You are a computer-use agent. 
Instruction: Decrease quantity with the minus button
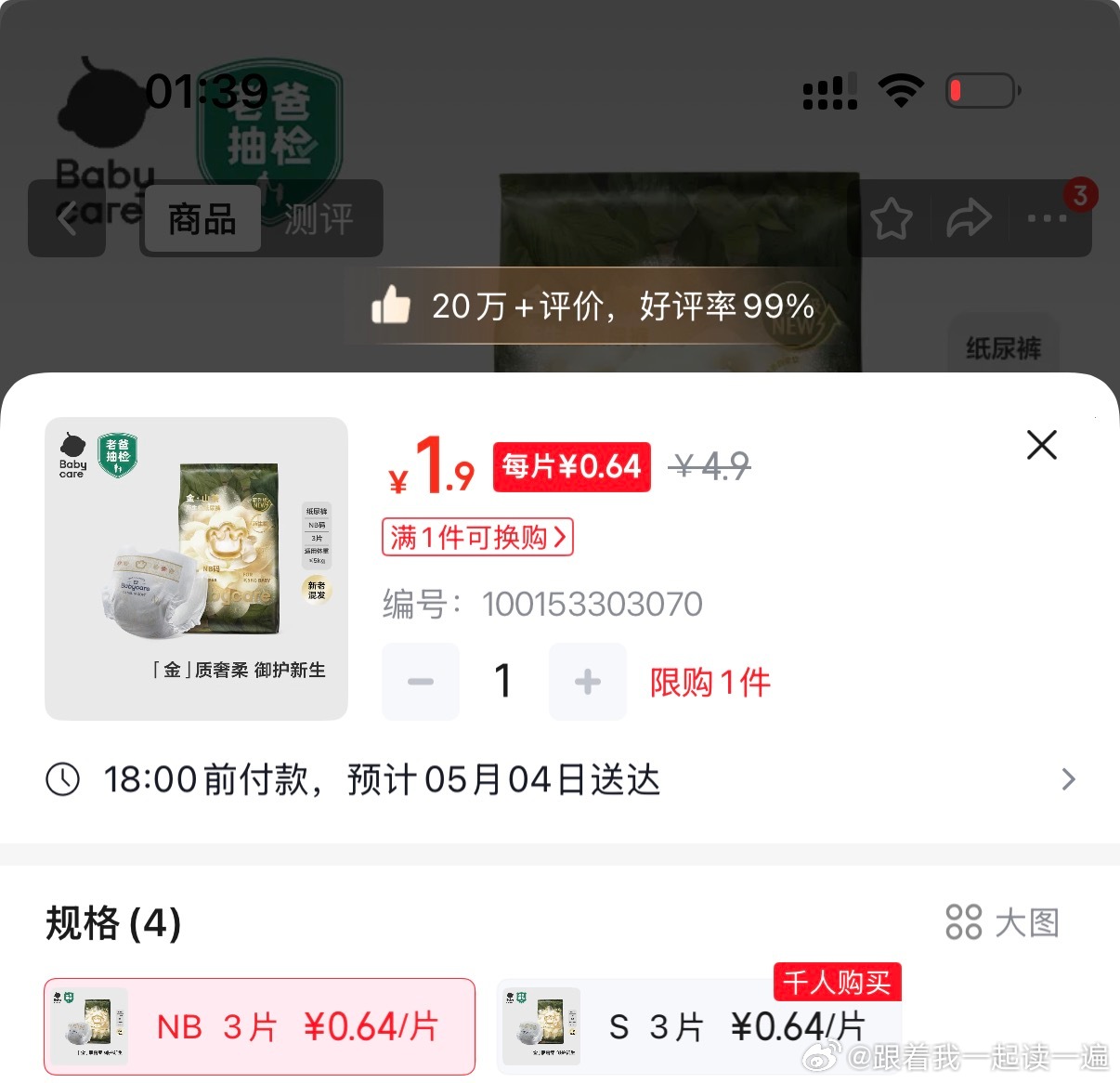point(421,682)
